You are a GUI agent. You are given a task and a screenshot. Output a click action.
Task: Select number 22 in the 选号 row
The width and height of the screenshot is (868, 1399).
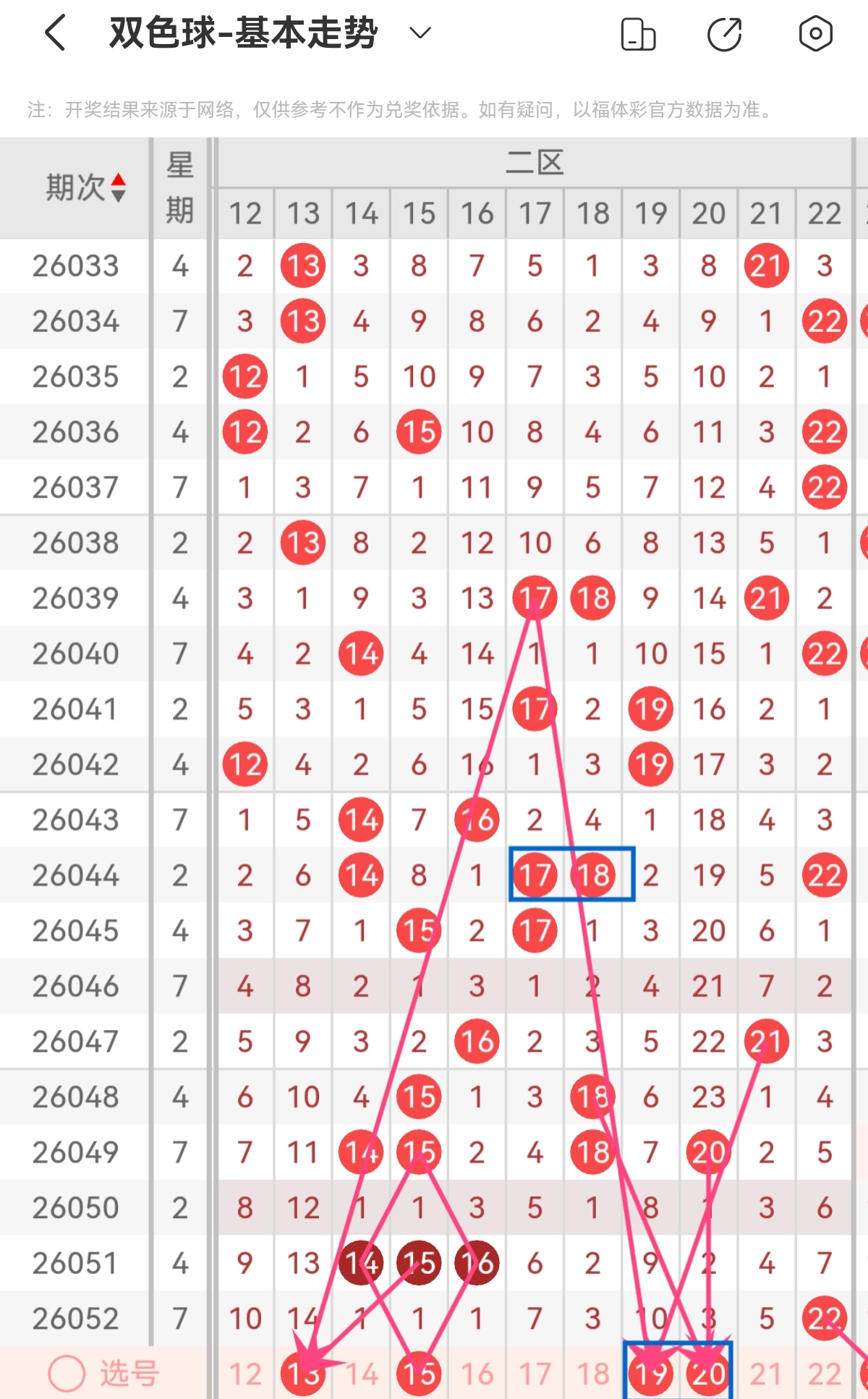tap(824, 1374)
